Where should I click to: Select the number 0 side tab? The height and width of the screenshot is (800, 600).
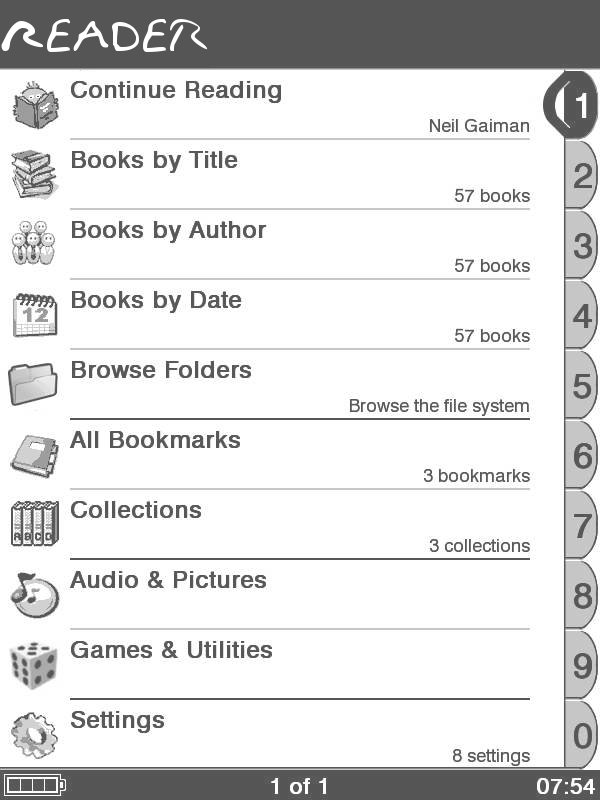pyautogui.click(x=582, y=736)
